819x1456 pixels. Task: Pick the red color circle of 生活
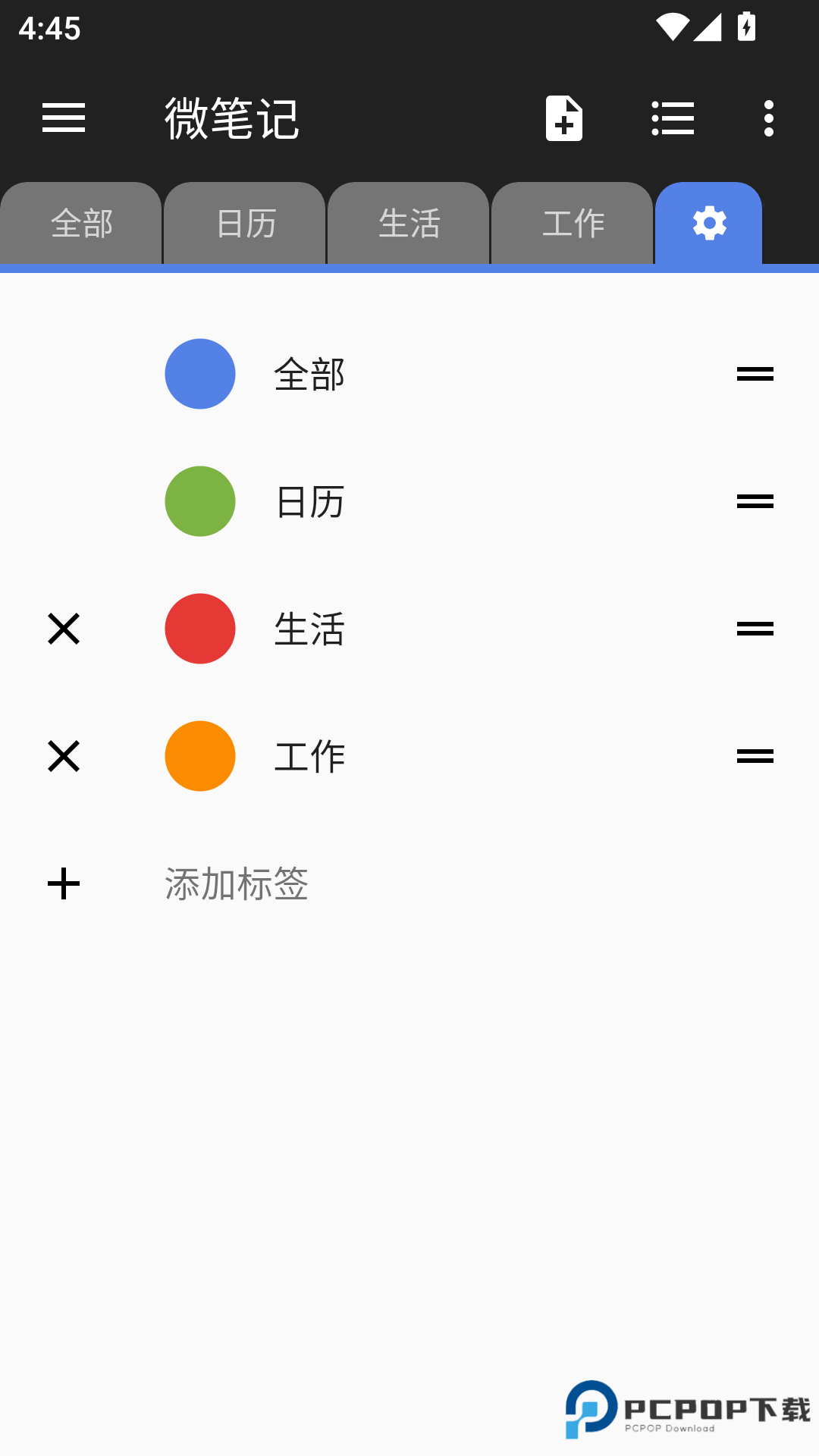[199, 629]
